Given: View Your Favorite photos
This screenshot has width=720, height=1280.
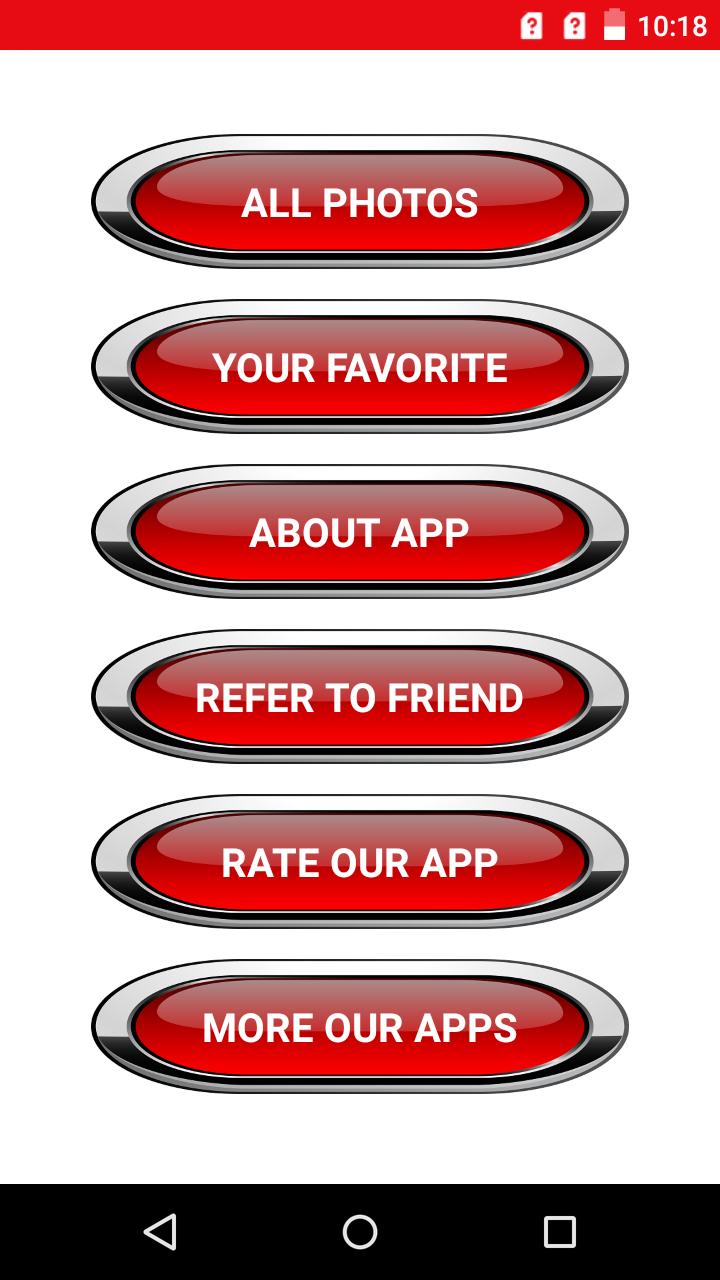Looking at the screenshot, I should [x=360, y=367].
